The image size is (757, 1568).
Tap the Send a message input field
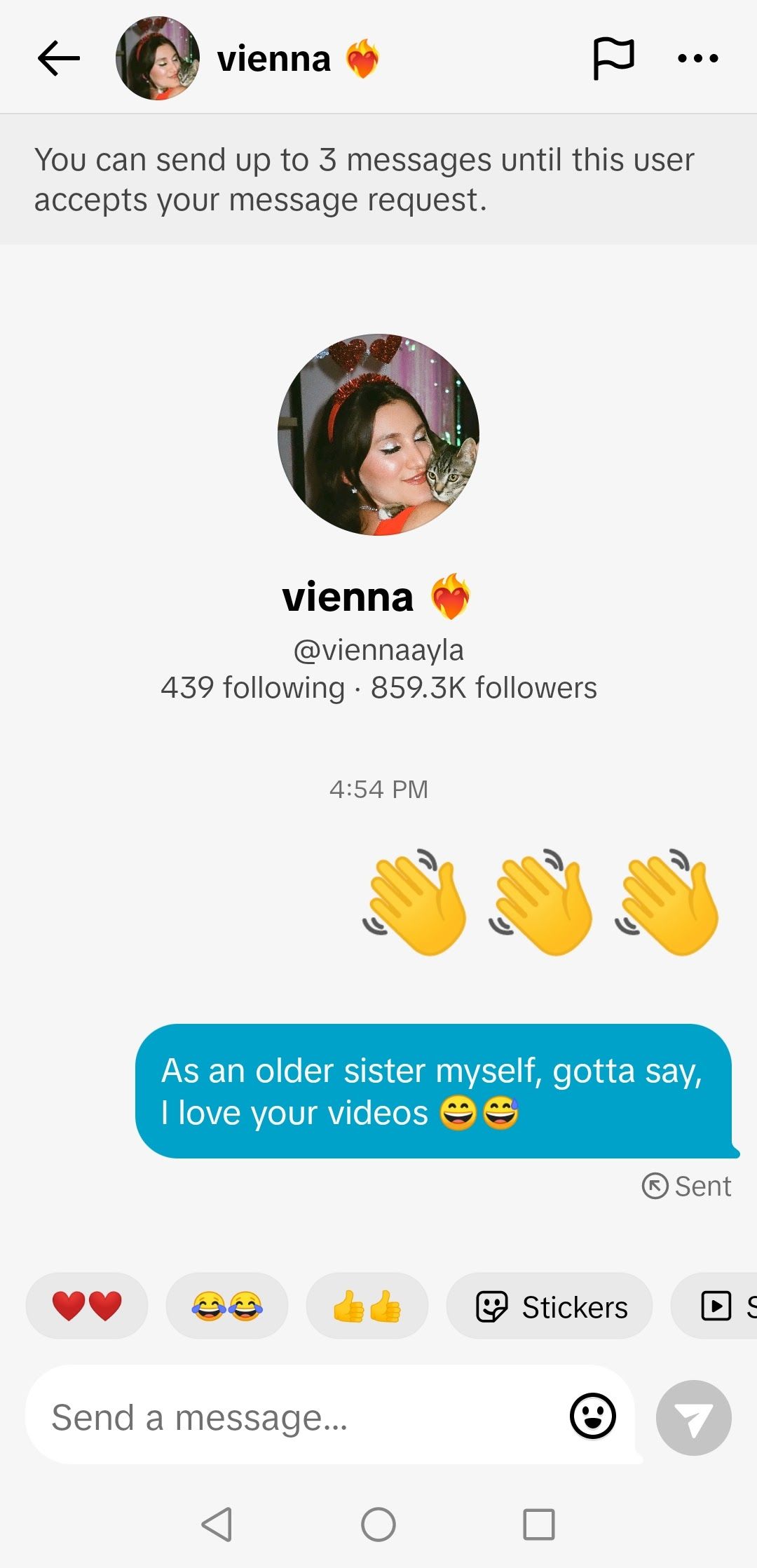(280, 1415)
